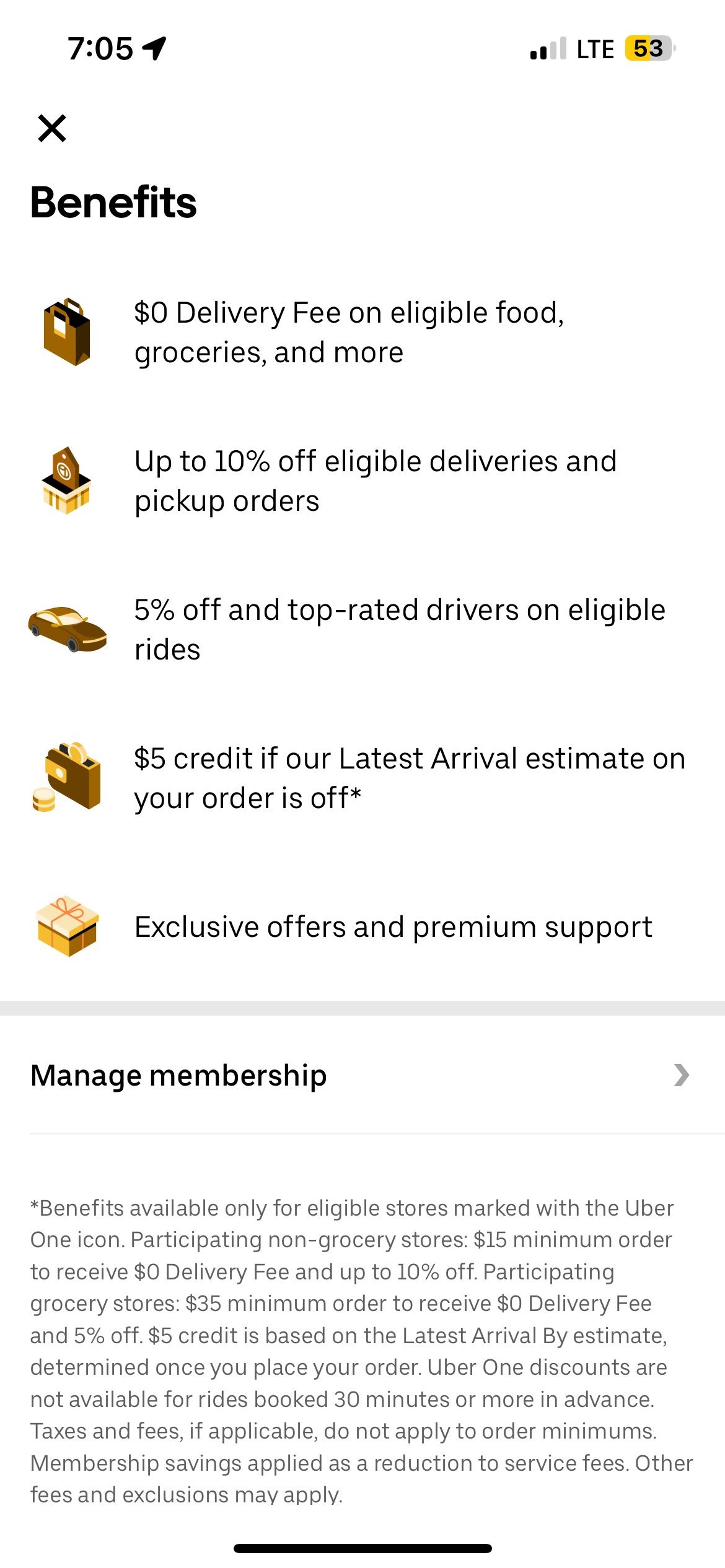The image size is (725, 1568).
Task: Click the shopping bag delivery fee icon
Action: 66,331
